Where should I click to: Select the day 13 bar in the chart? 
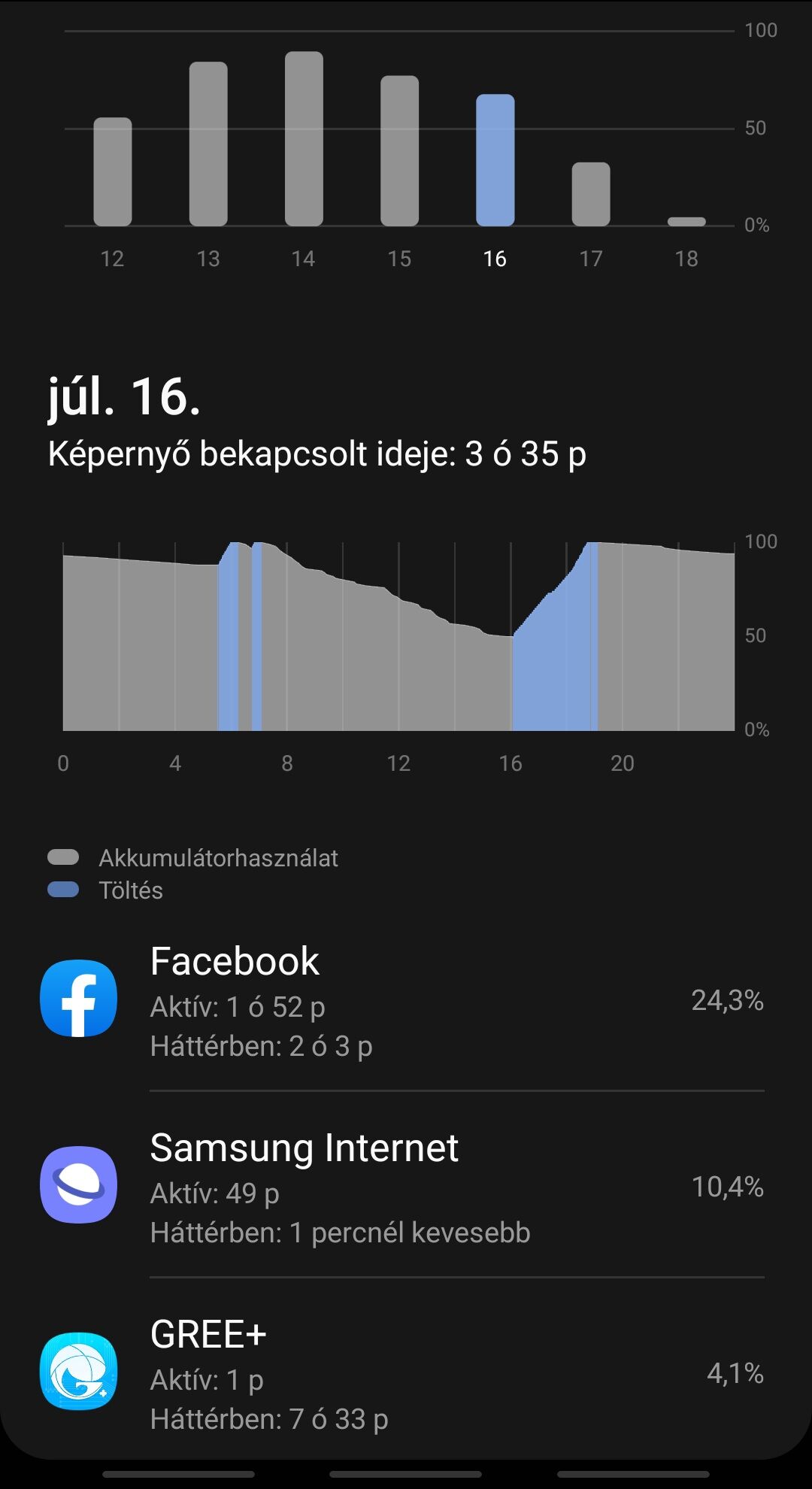tap(208, 144)
